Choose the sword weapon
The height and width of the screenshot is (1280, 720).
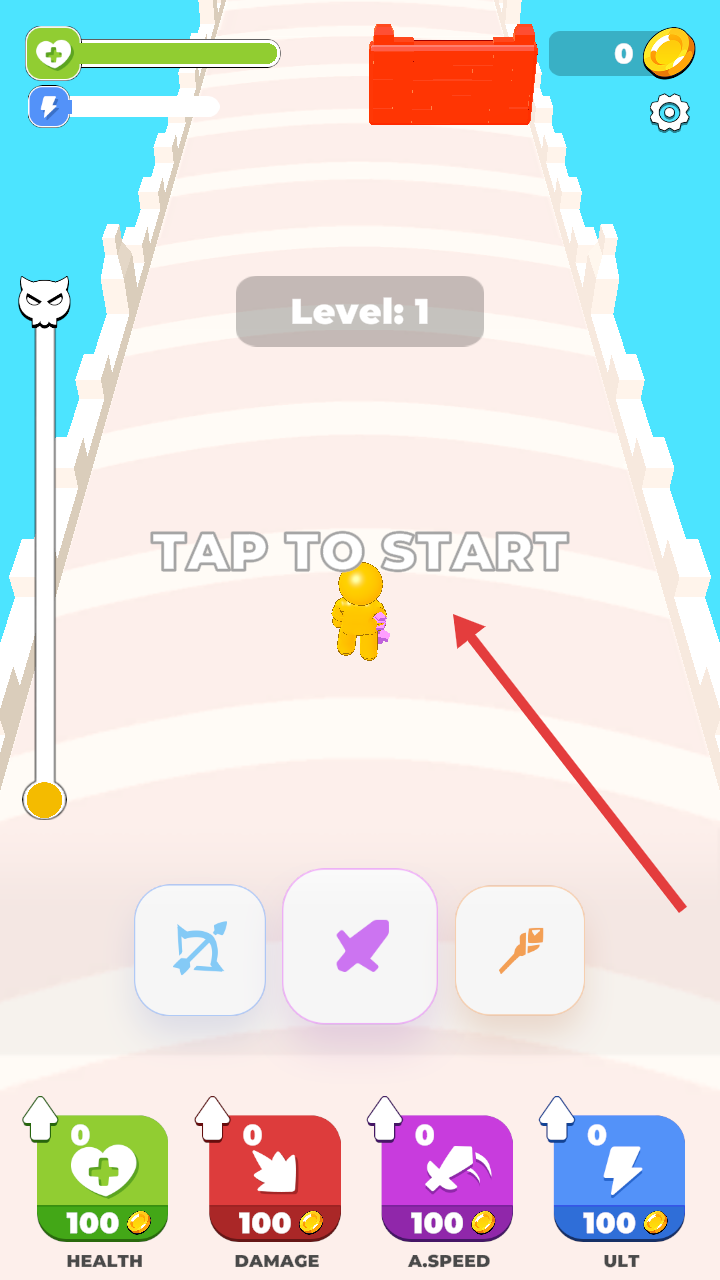click(x=360, y=946)
